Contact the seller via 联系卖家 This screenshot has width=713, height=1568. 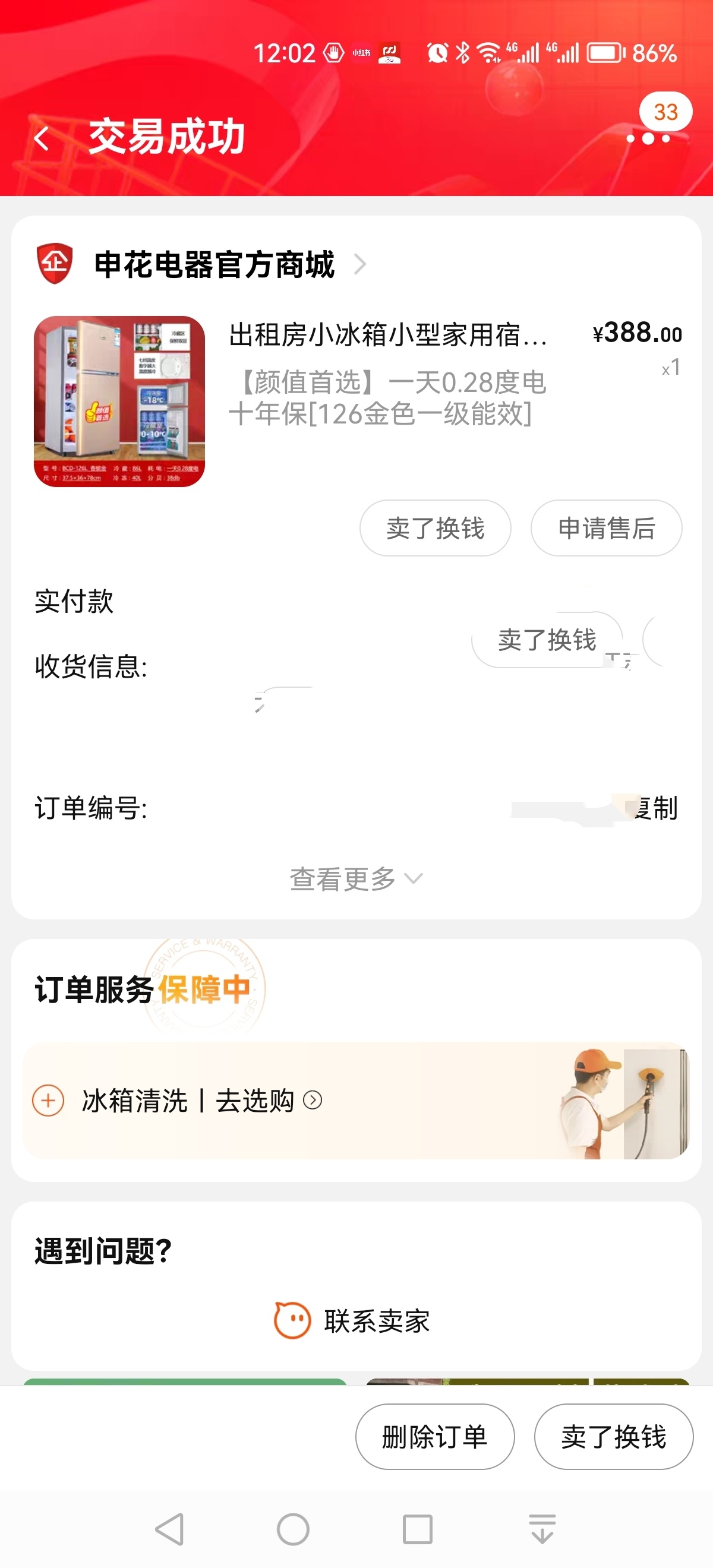pyautogui.click(x=353, y=1322)
